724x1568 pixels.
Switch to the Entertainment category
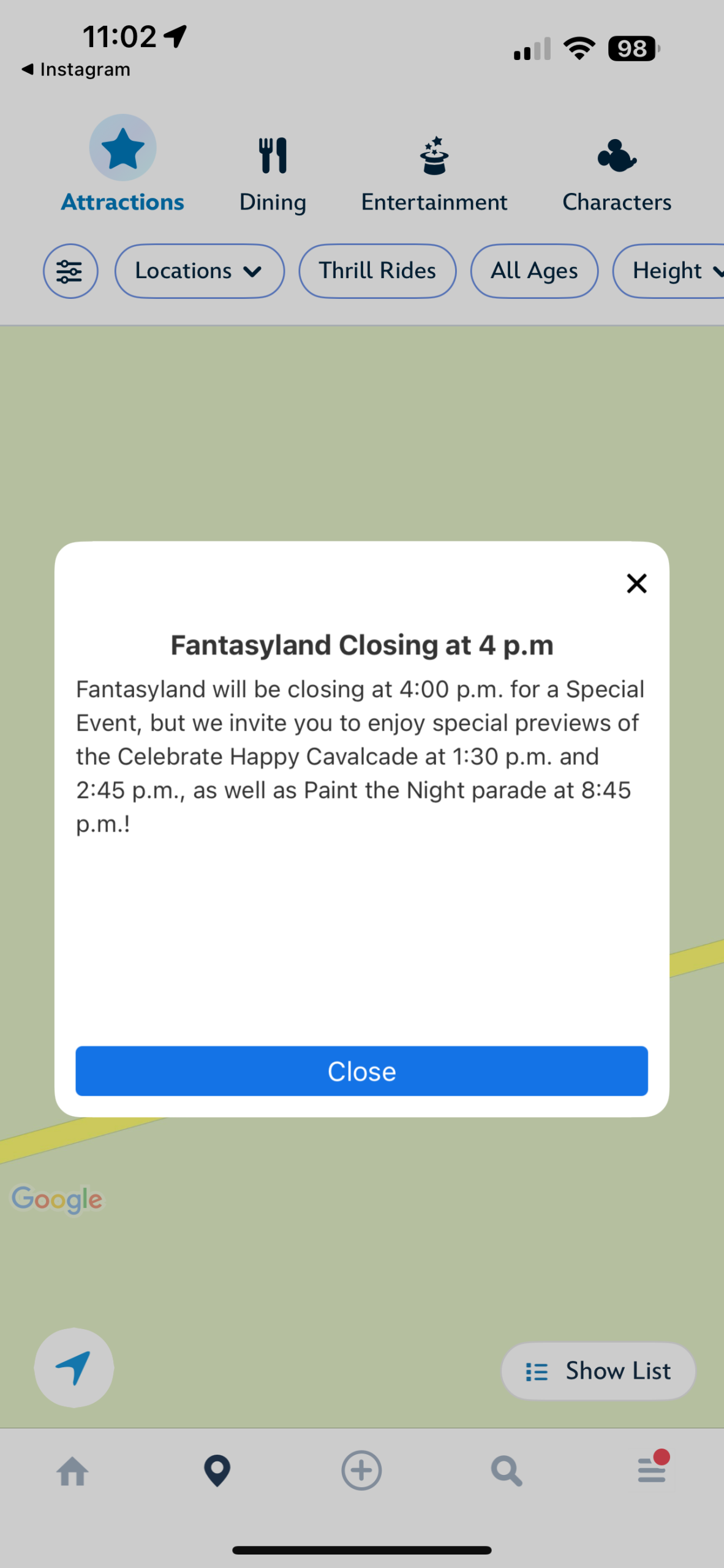[434, 173]
